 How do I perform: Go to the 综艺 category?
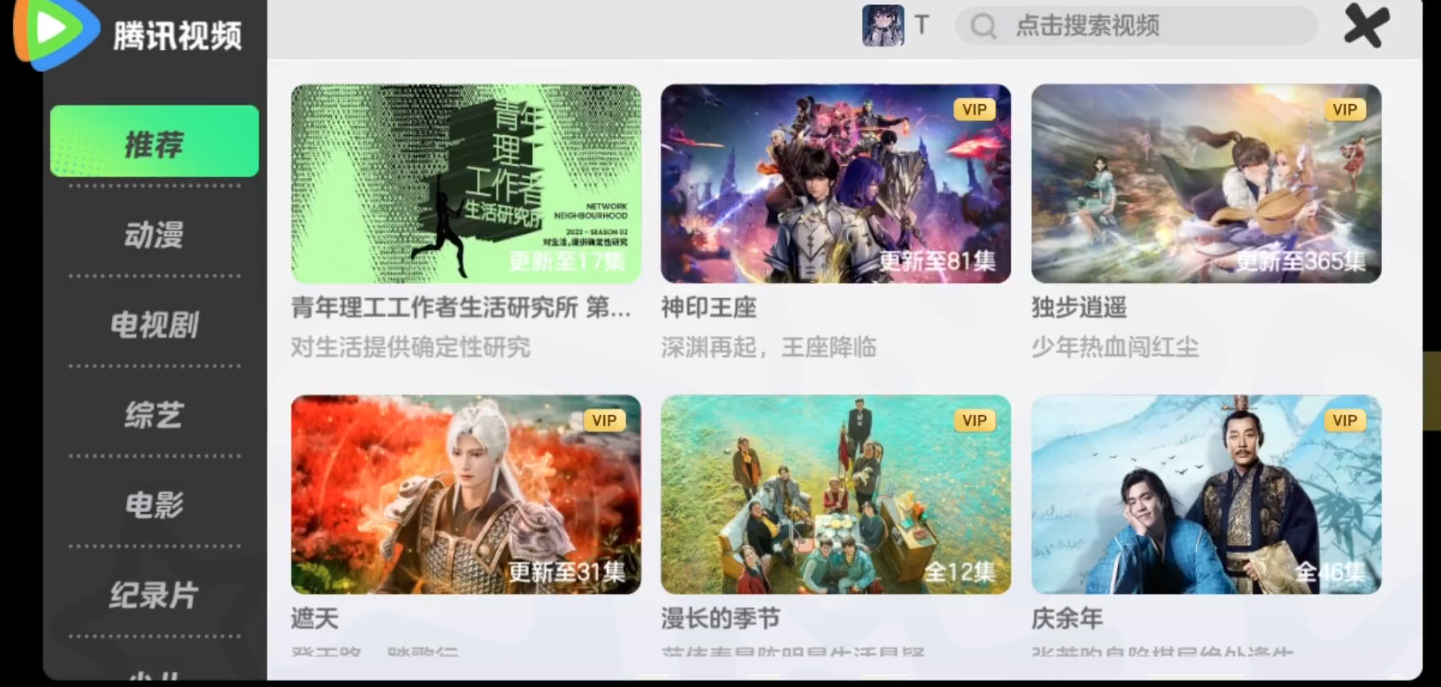point(154,415)
